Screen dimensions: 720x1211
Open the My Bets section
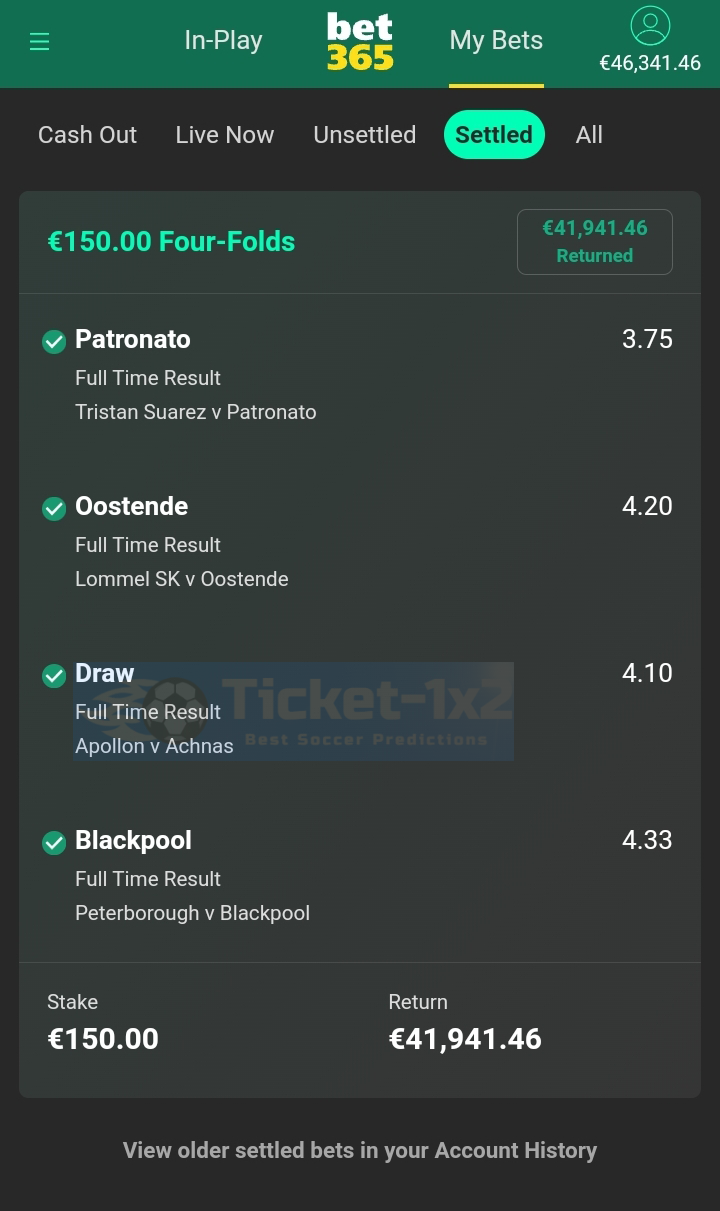coord(496,40)
